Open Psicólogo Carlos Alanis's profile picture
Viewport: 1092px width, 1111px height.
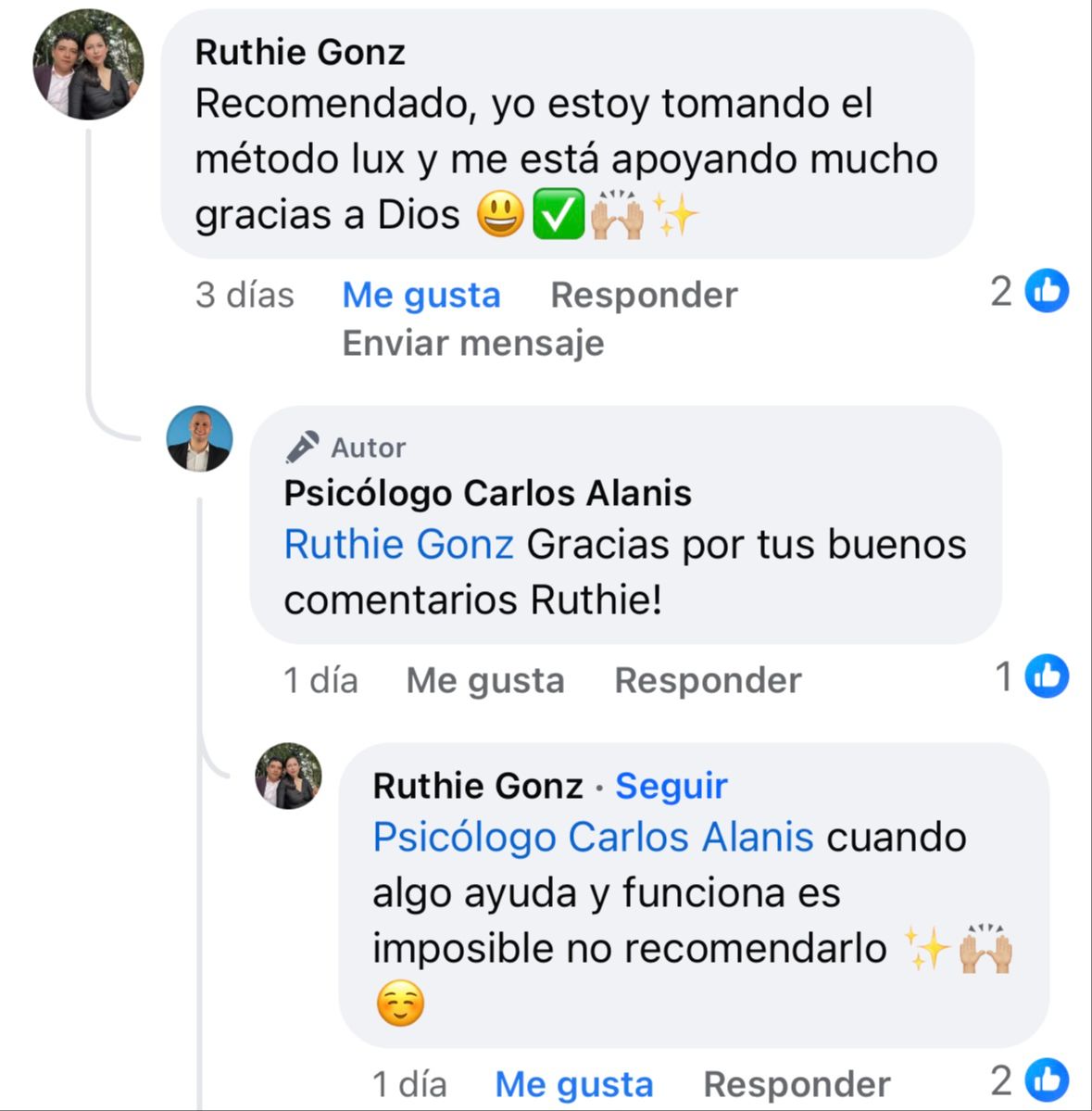[x=199, y=438]
